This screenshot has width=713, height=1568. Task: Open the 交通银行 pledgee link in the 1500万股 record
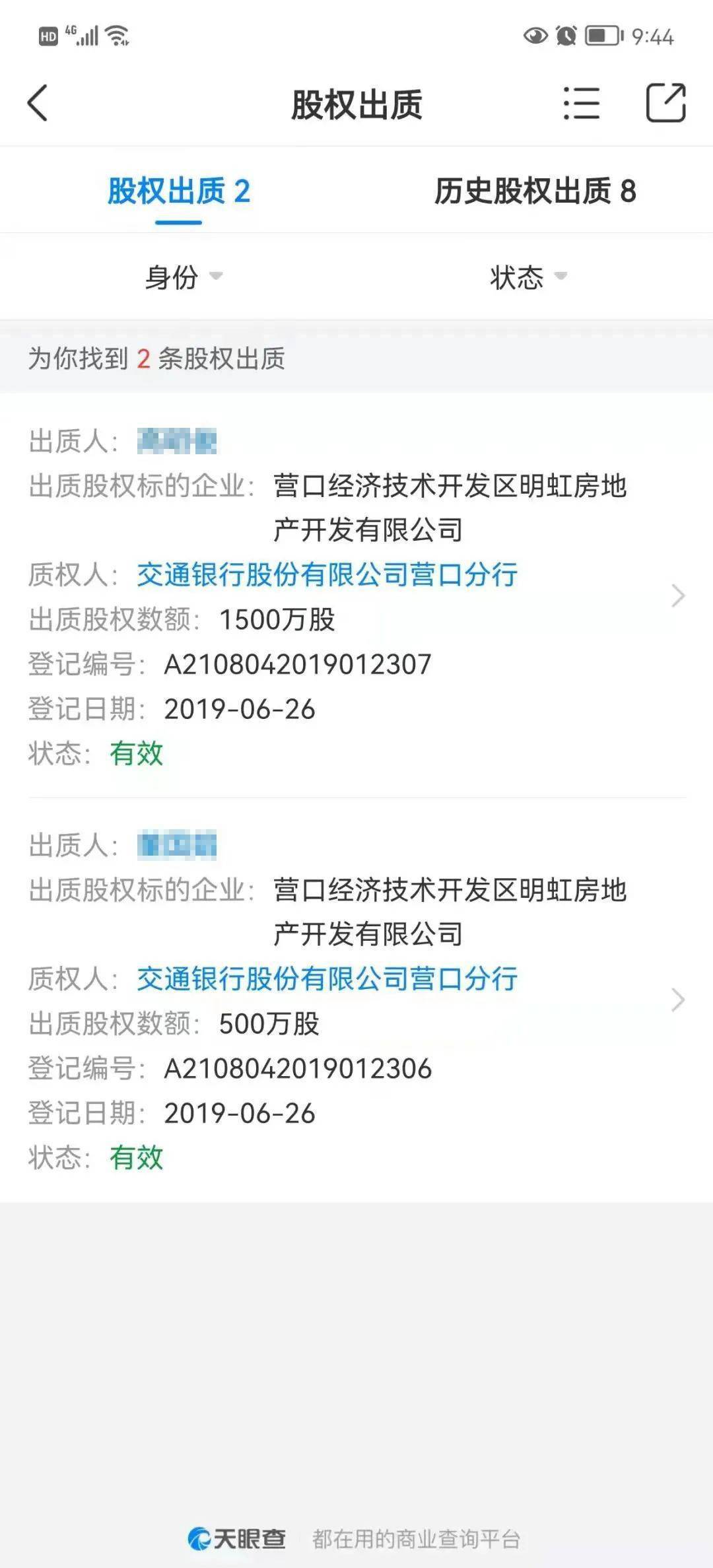(327, 575)
